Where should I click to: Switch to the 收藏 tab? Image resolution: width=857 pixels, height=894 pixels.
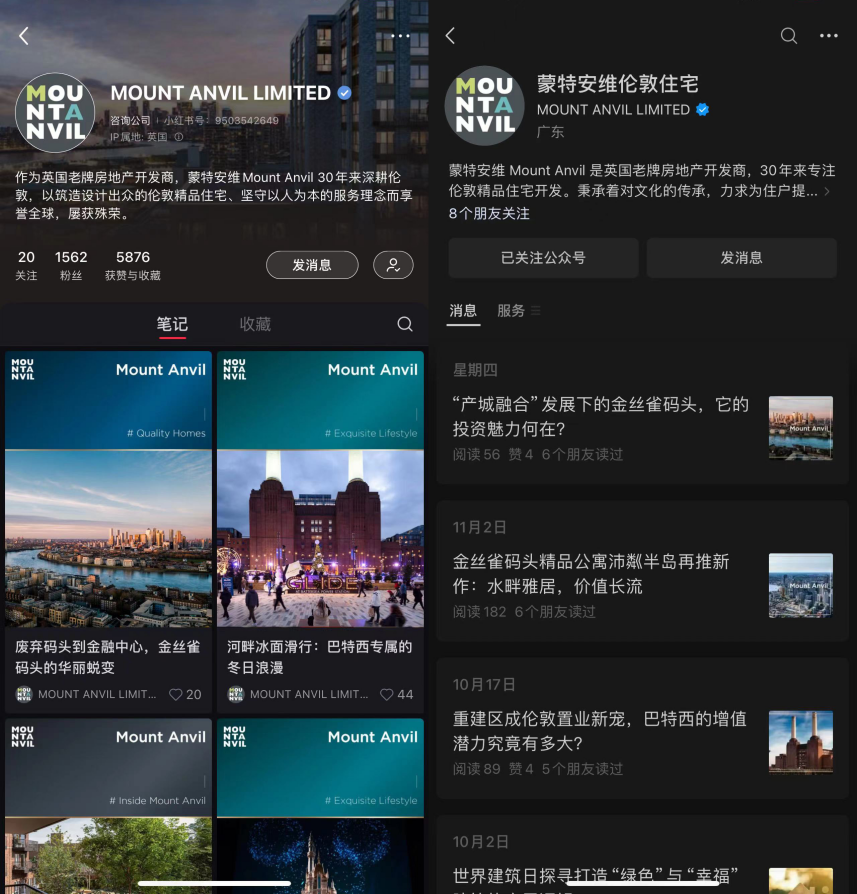coord(255,324)
